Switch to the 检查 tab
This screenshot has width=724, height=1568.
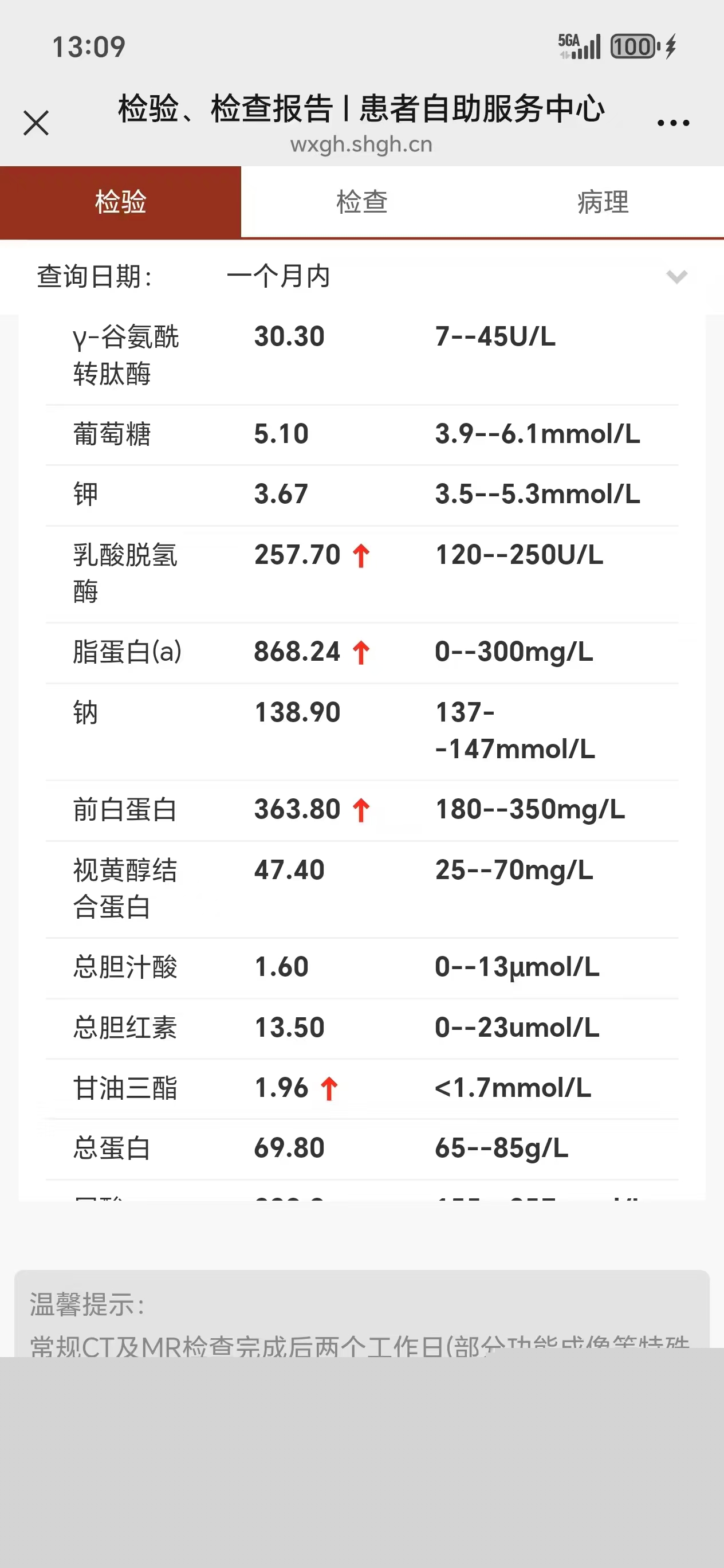pos(362,202)
